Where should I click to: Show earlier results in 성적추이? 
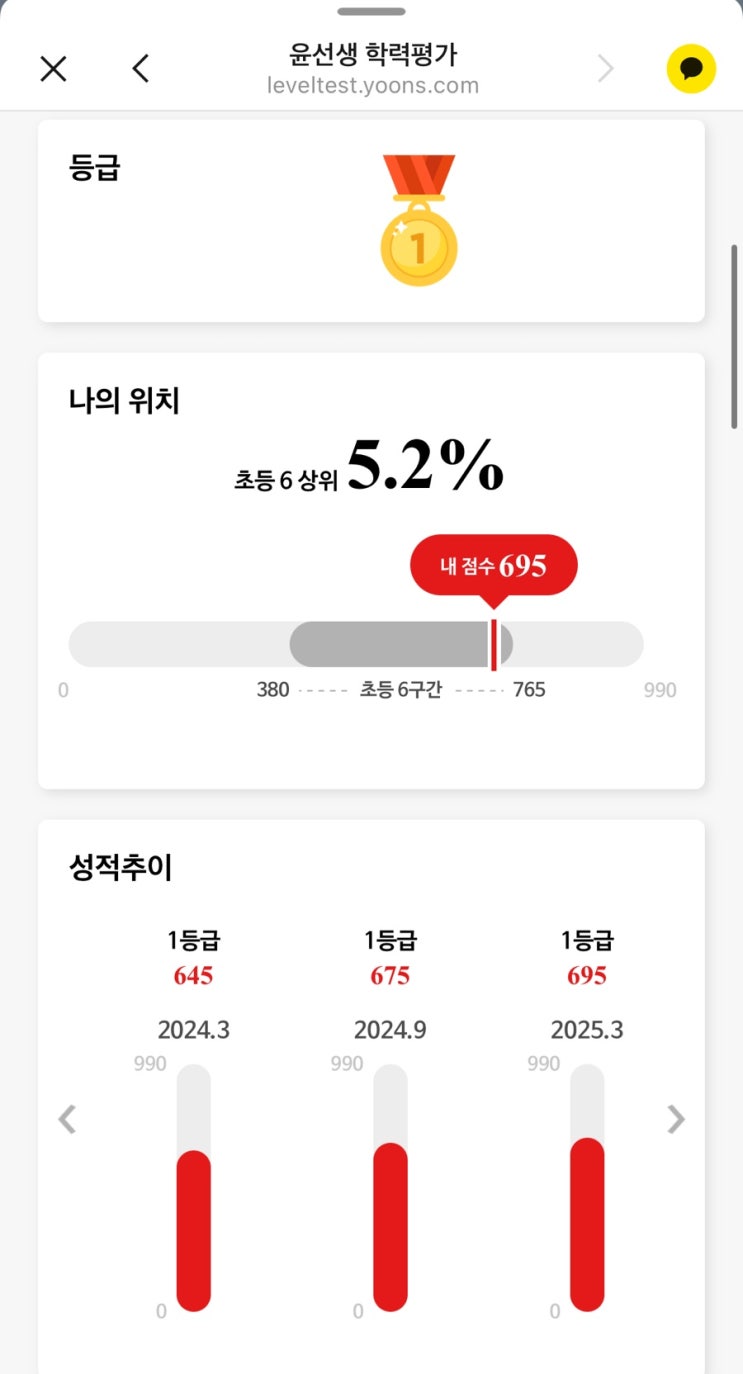click(67, 1119)
